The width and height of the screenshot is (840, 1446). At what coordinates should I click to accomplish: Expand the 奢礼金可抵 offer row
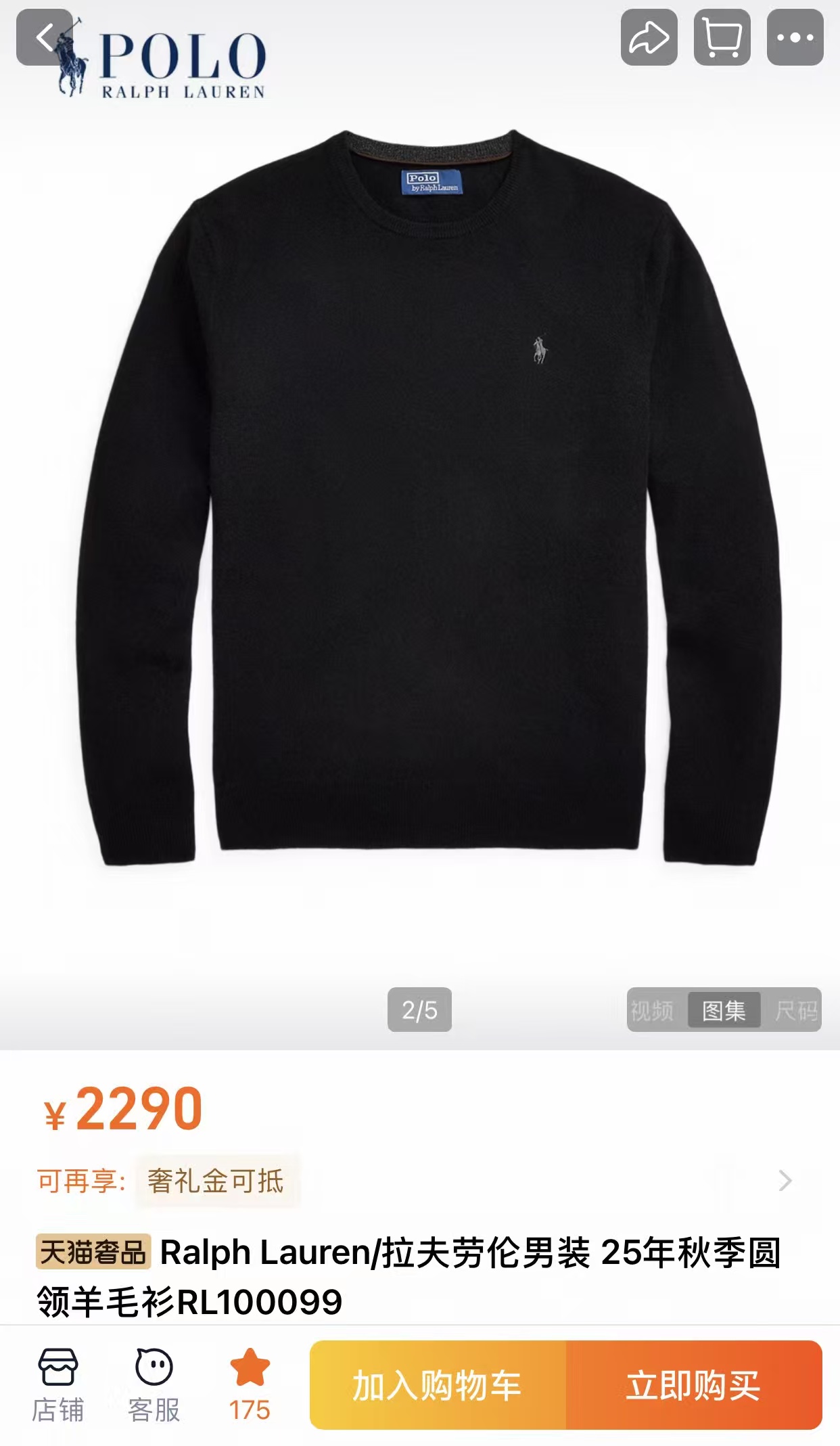coord(419,1181)
